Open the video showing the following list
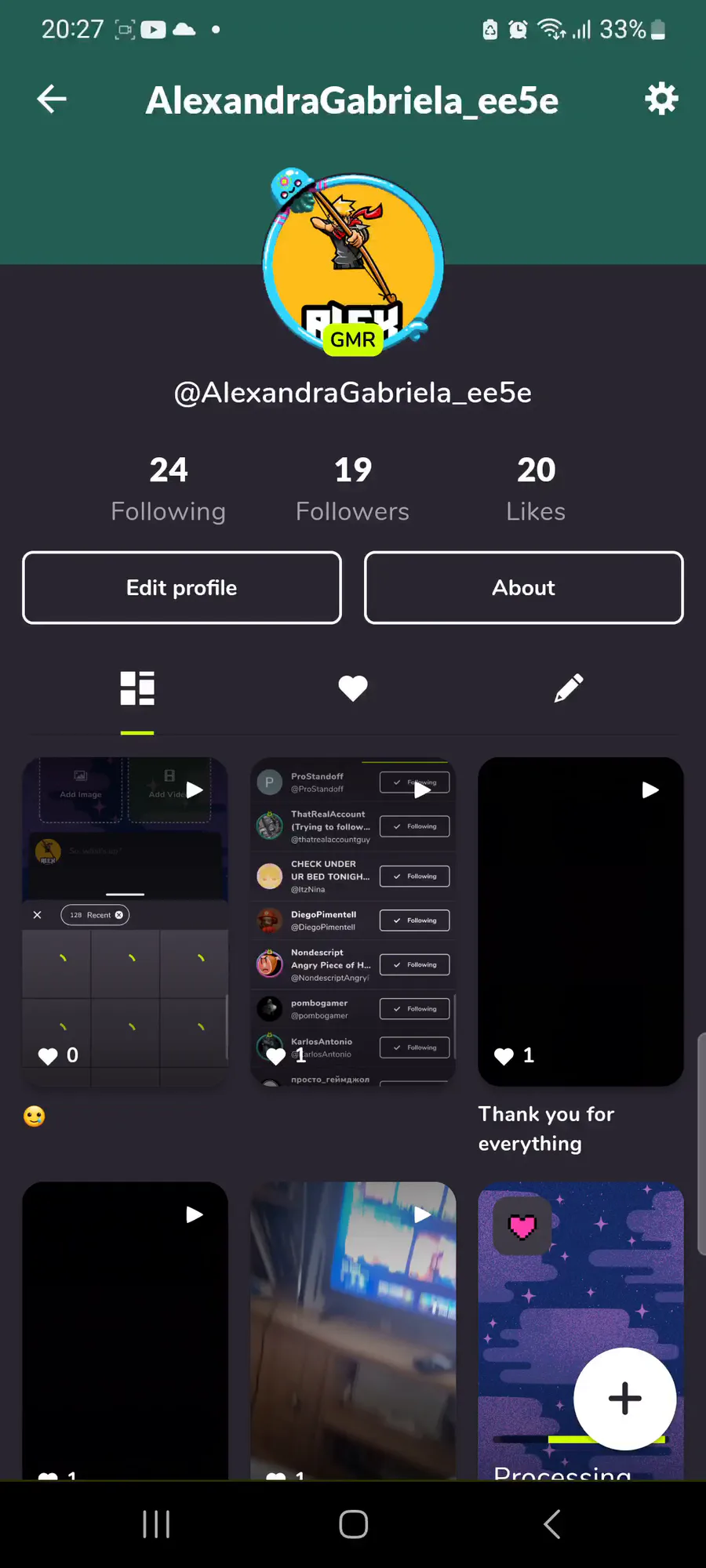The image size is (706, 1568). click(x=353, y=921)
